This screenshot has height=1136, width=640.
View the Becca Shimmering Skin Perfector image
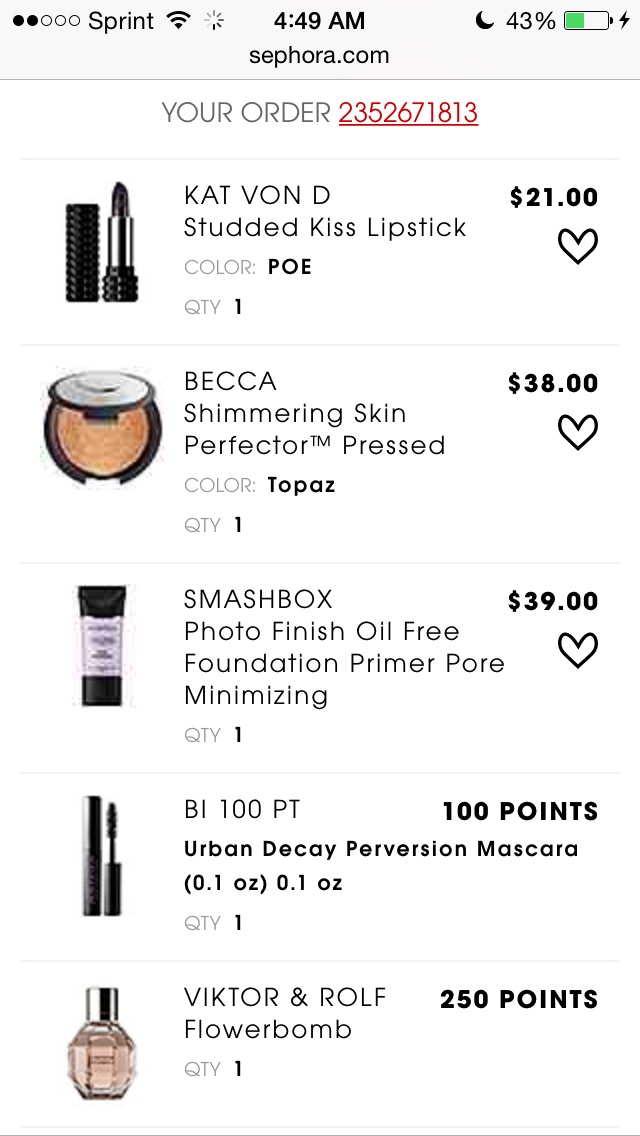pos(101,427)
